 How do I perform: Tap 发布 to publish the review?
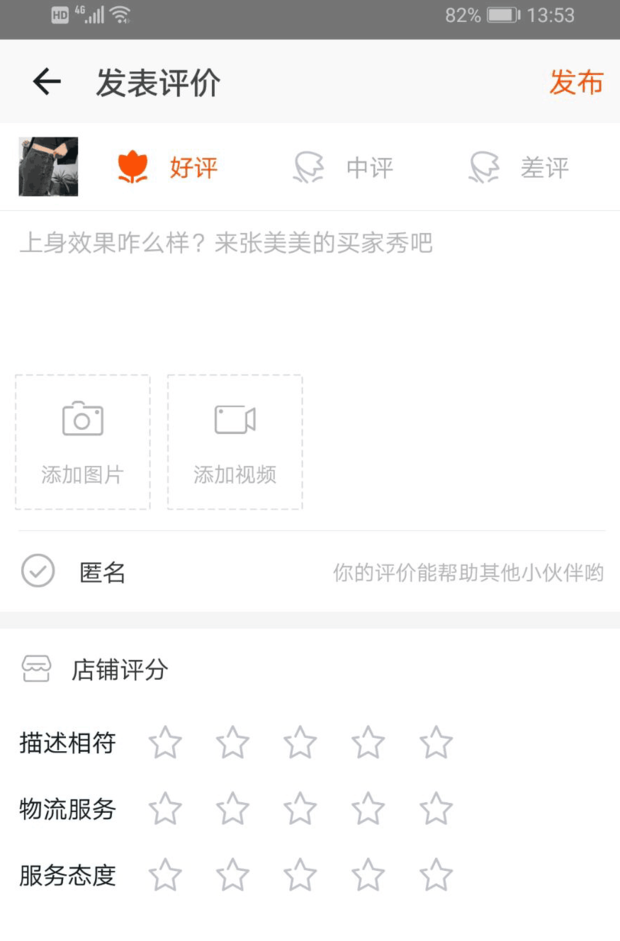coord(576,82)
